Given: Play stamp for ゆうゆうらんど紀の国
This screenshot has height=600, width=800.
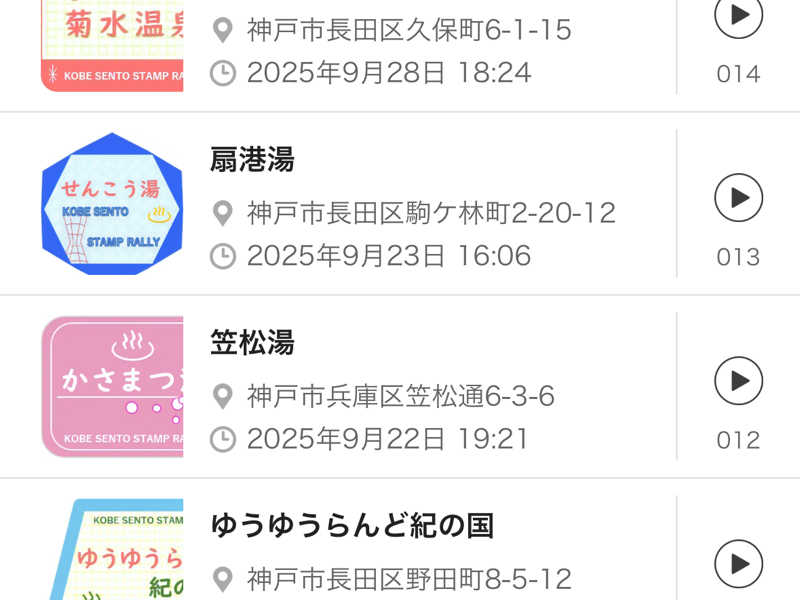Looking at the screenshot, I should click(738, 564).
